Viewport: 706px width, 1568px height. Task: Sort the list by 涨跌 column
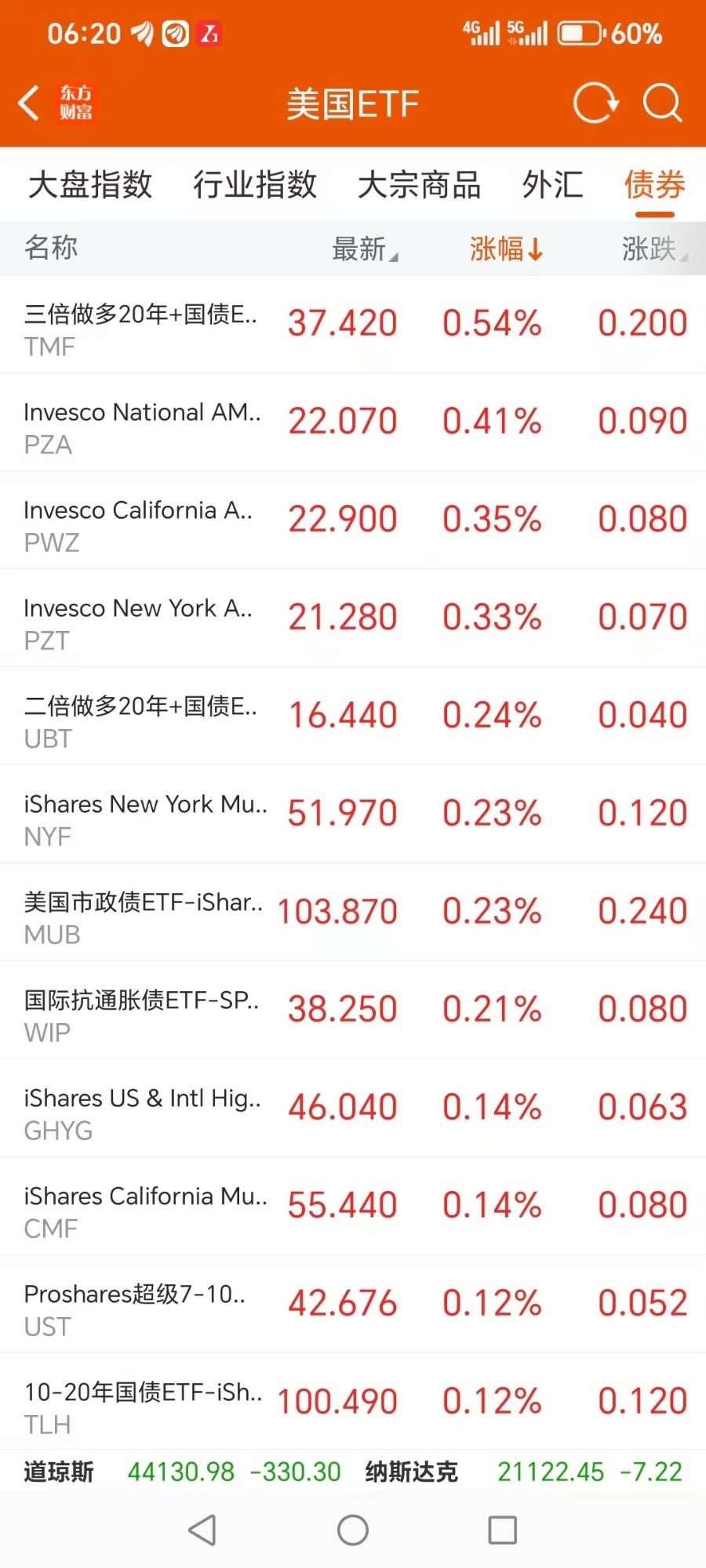click(653, 249)
